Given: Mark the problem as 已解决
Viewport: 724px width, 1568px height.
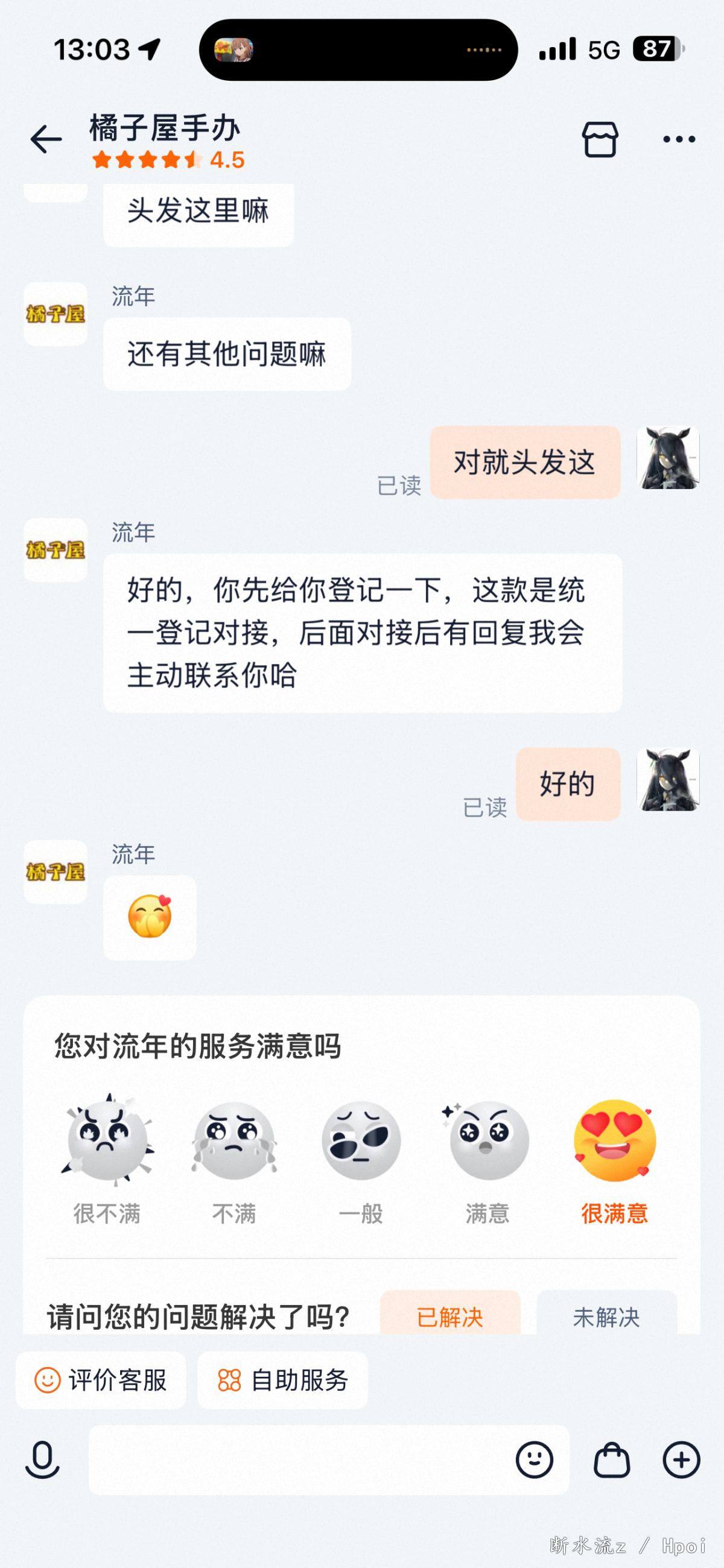Looking at the screenshot, I should [450, 1315].
